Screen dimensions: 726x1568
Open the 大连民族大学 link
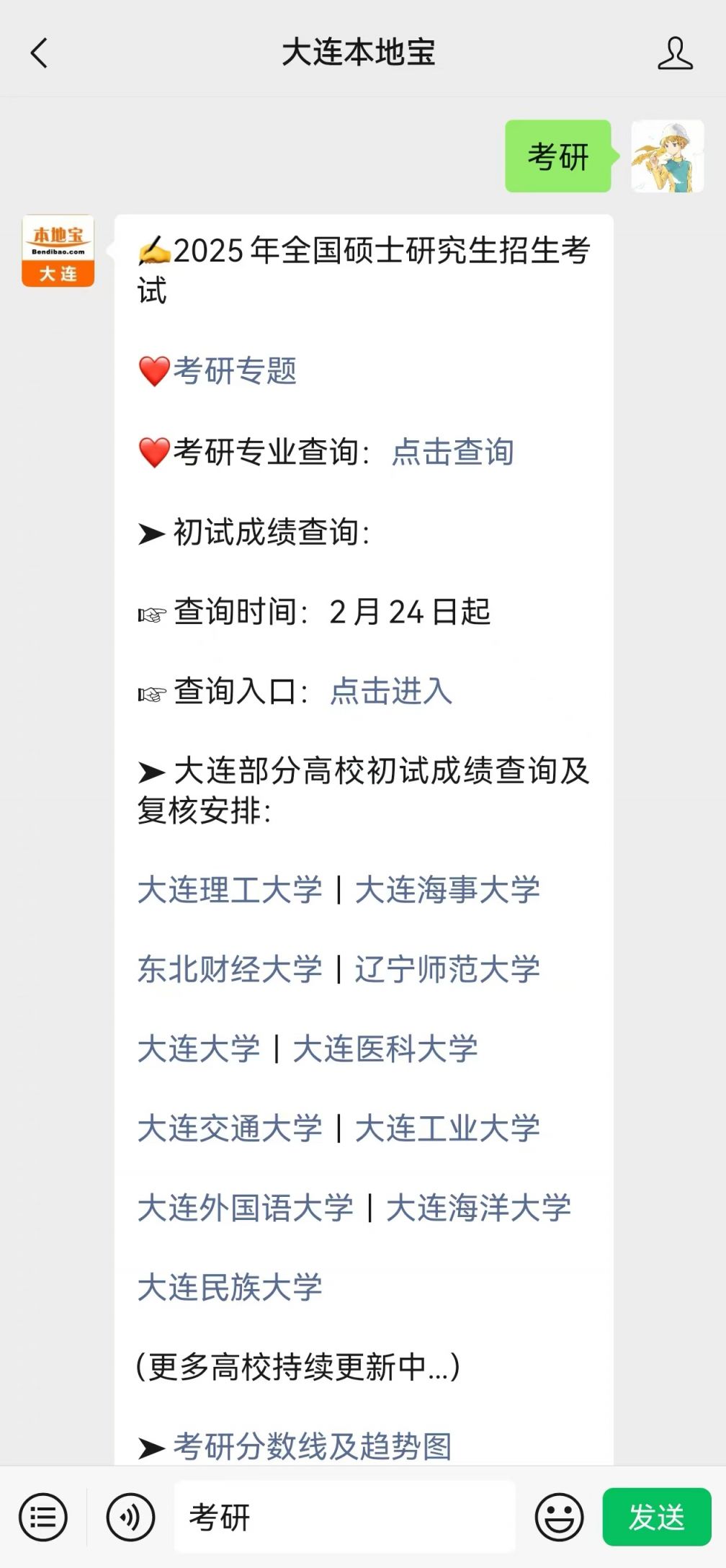pos(230,1286)
